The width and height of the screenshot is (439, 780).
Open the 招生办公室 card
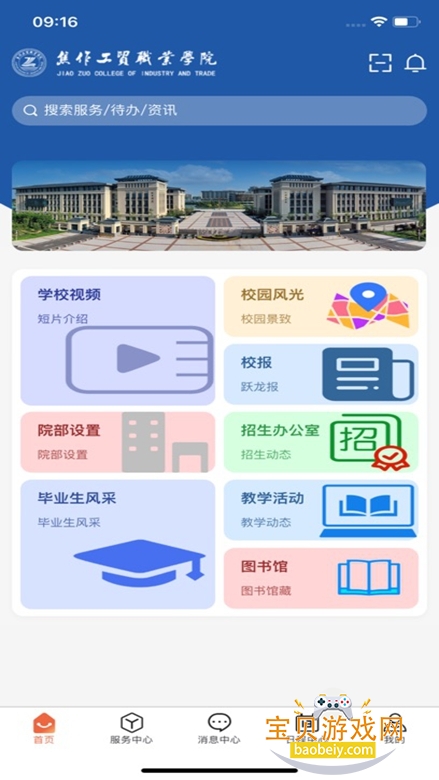[x=321, y=442]
